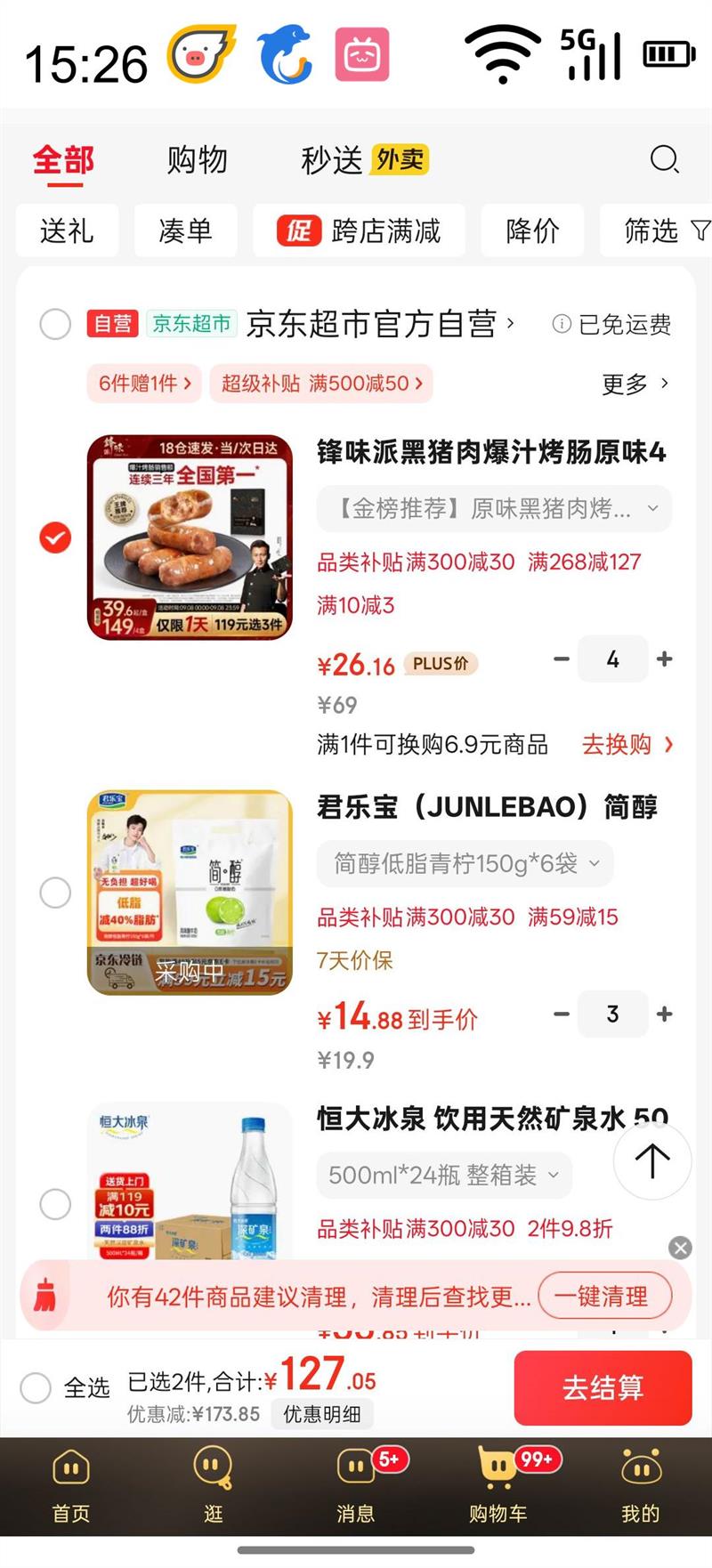The image size is (712, 1568).
Task: Tap 去结算 to check out
Action: tap(603, 1387)
